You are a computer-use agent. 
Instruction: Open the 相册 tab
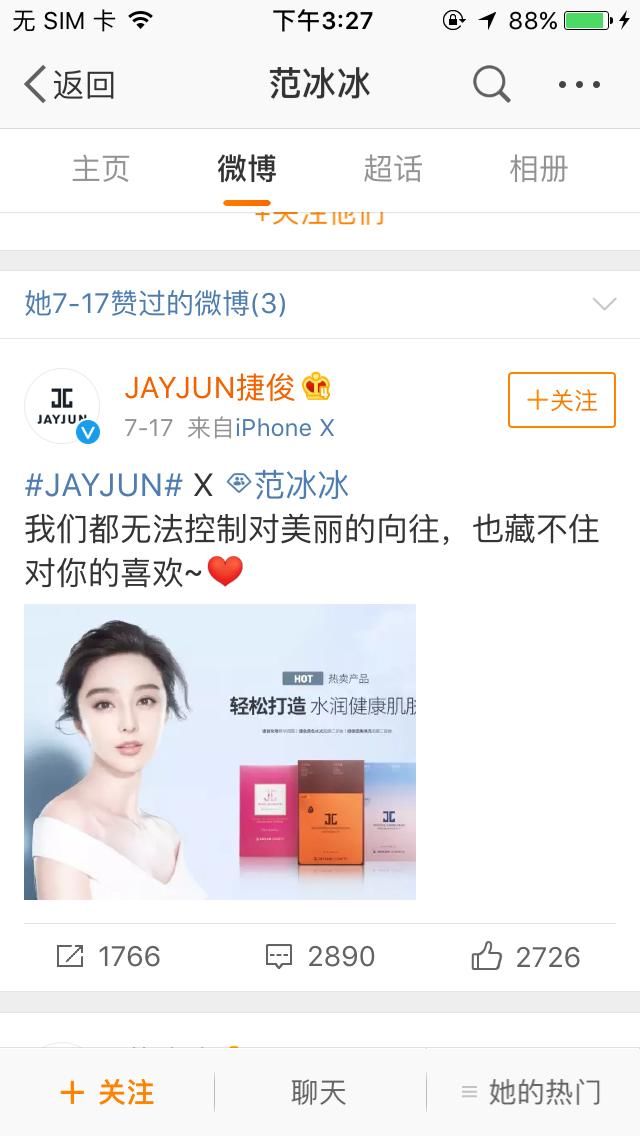pyautogui.click(x=538, y=169)
